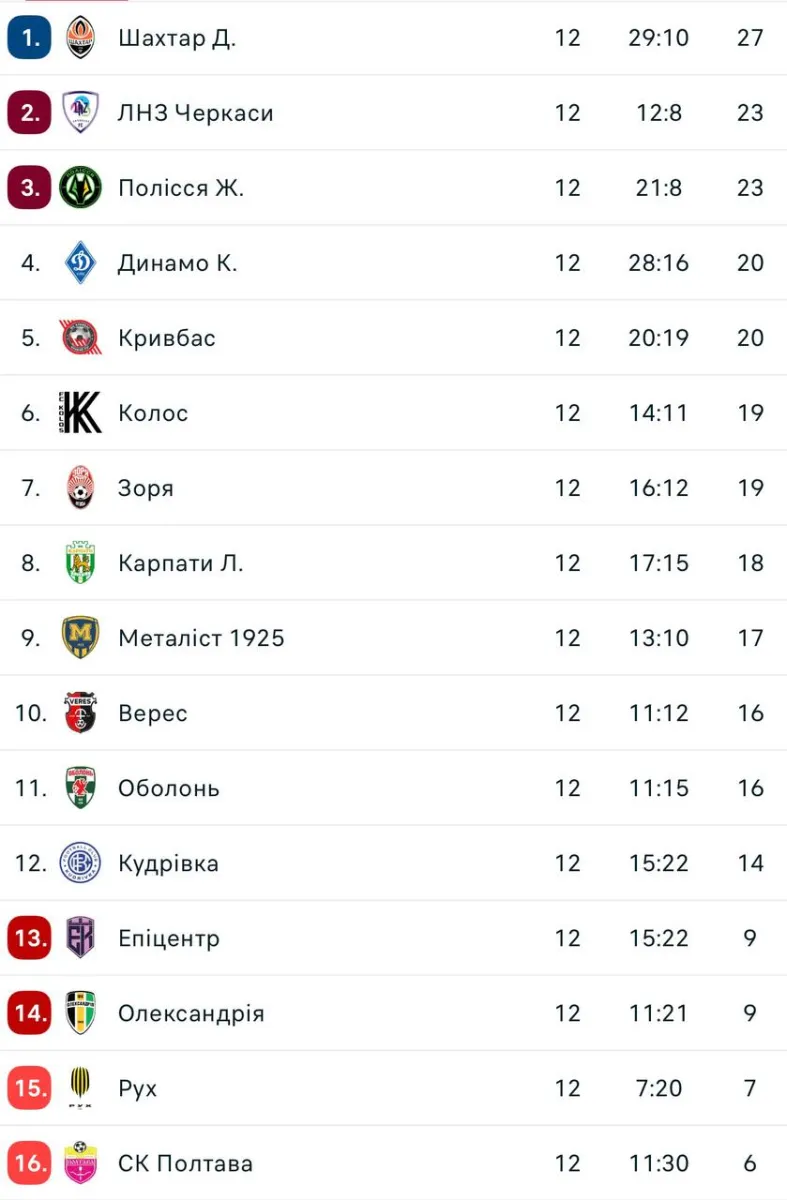Open the Олександрія team link
The height and width of the screenshot is (1200, 787).
pos(192,1012)
